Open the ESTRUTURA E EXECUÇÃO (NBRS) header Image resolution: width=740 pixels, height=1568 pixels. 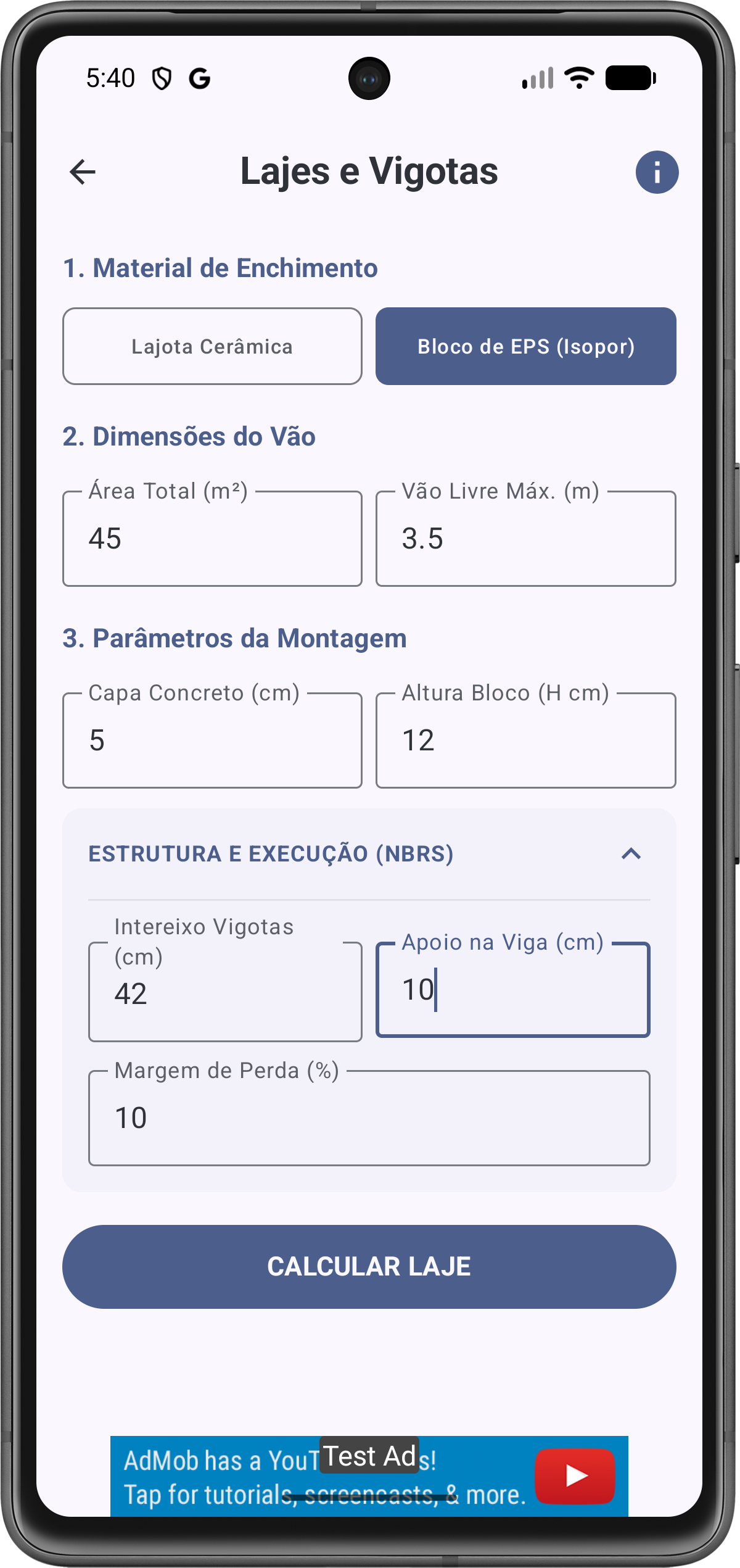tap(271, 855)
